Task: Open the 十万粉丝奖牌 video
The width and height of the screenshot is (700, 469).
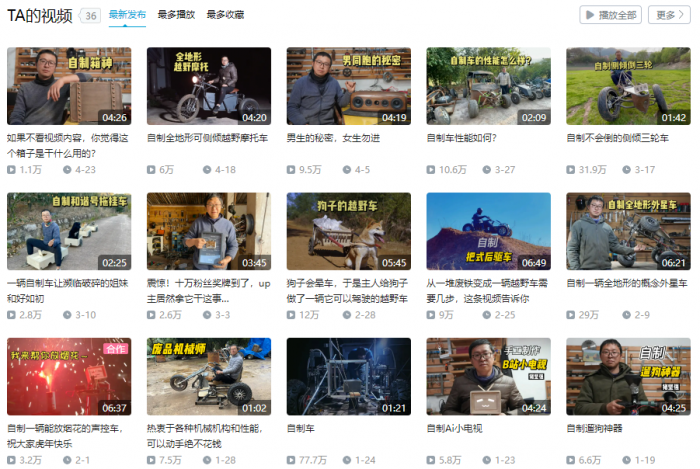Action: coord(208,231)
